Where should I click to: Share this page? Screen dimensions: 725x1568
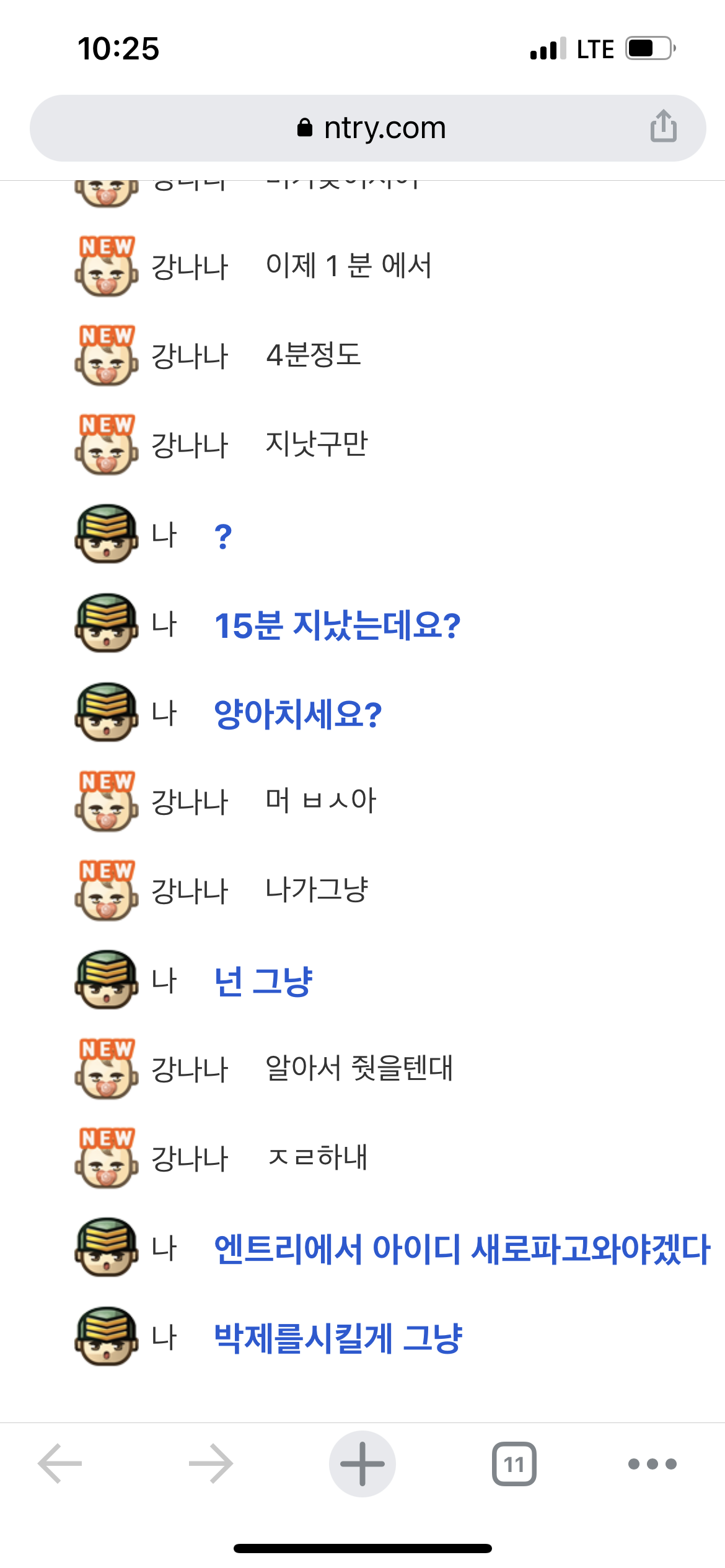(x=662, y=126)
